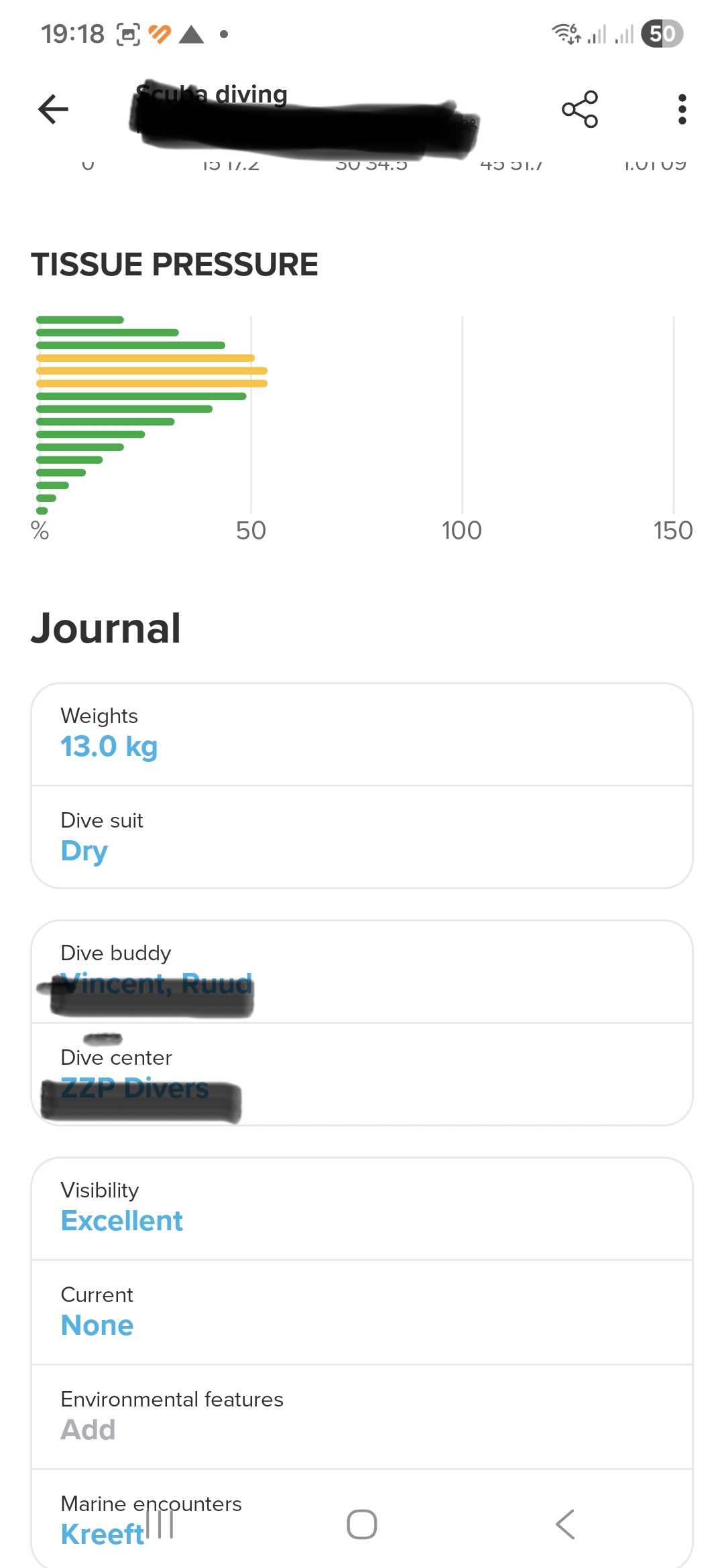Tap the Wi-Fi status icon
The image size is (724, 1568).
coord(564,33)
